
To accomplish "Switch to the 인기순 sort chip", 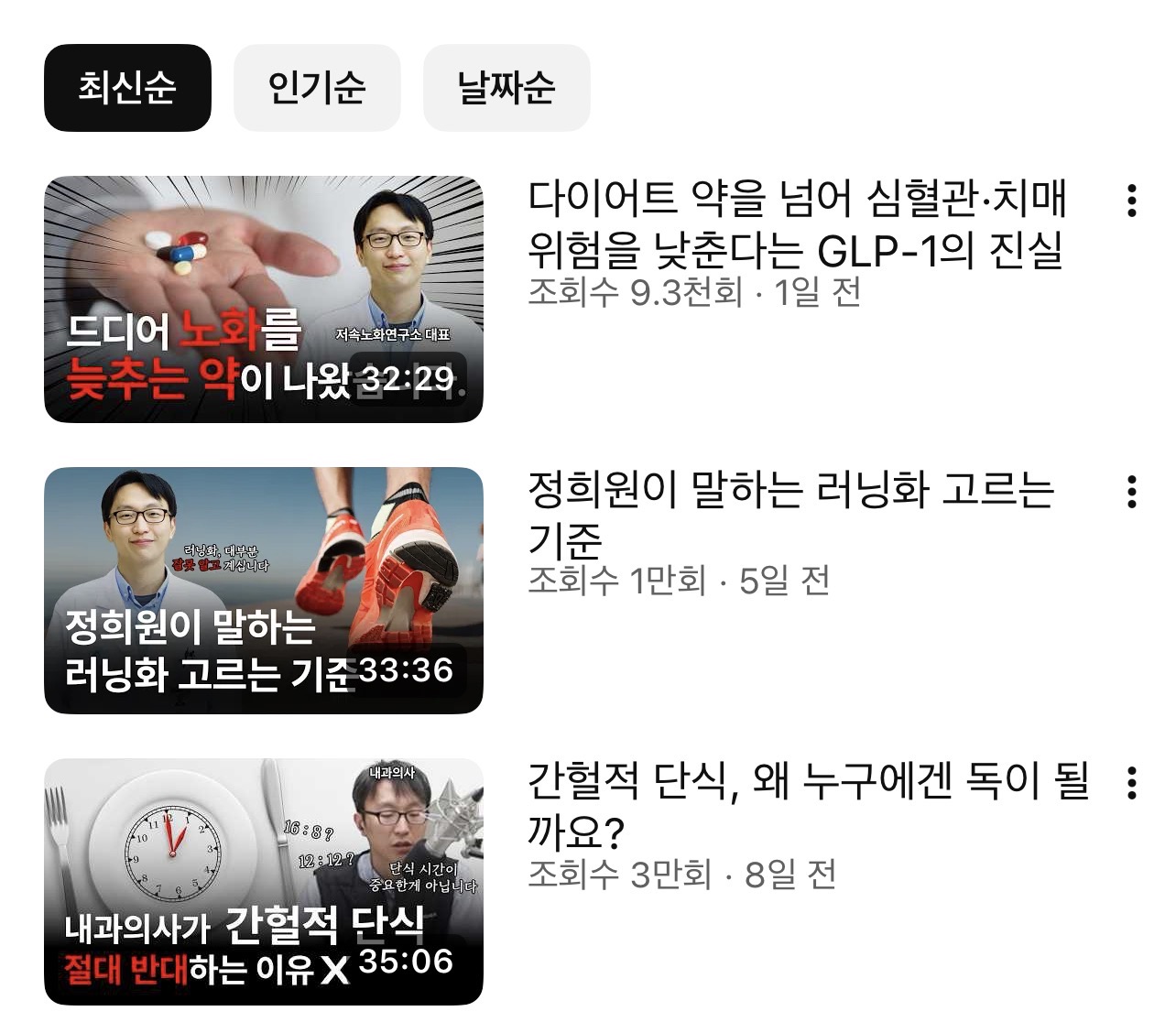I will tap(317, 88).
